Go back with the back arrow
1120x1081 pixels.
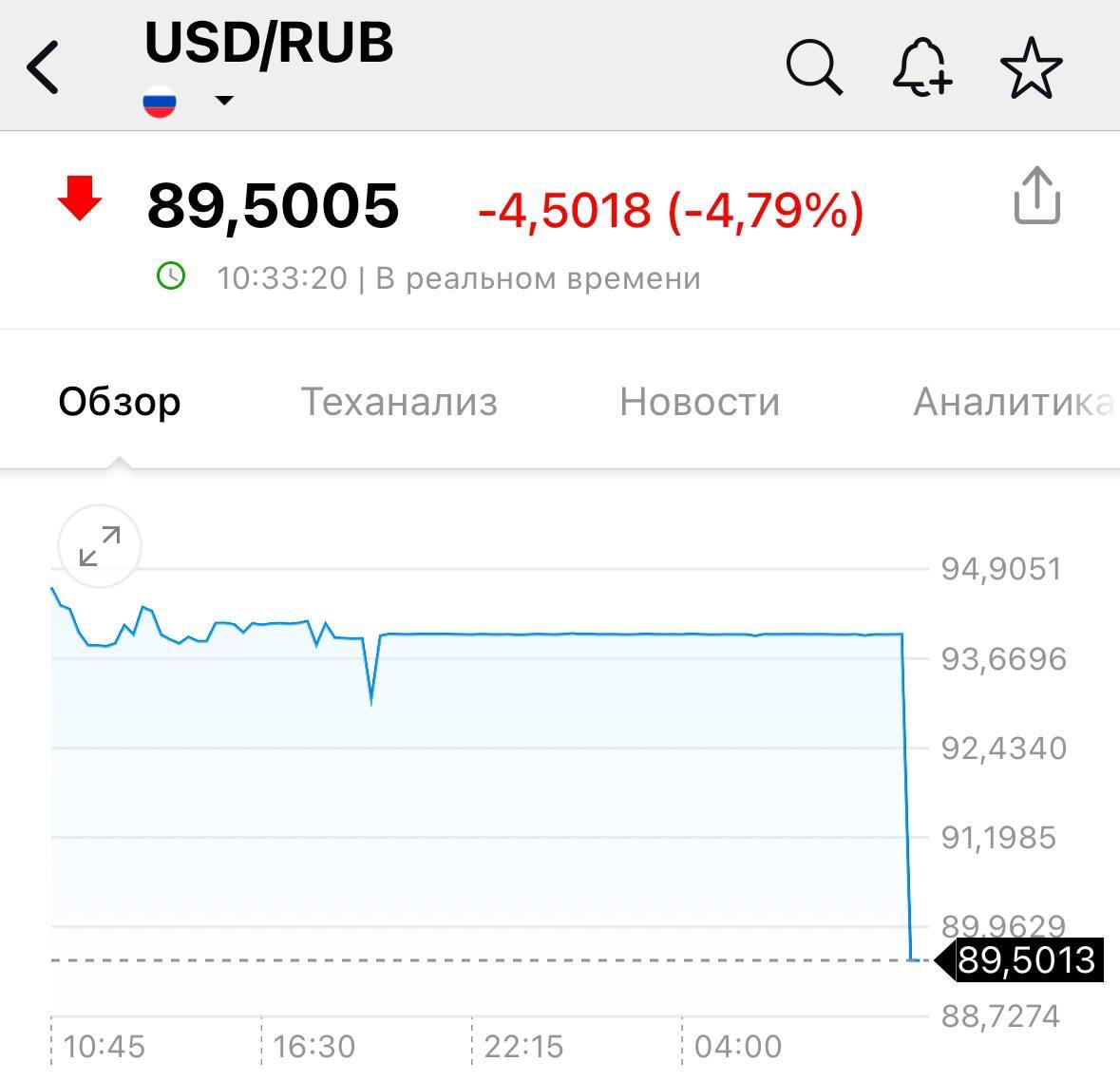[44, 67]
